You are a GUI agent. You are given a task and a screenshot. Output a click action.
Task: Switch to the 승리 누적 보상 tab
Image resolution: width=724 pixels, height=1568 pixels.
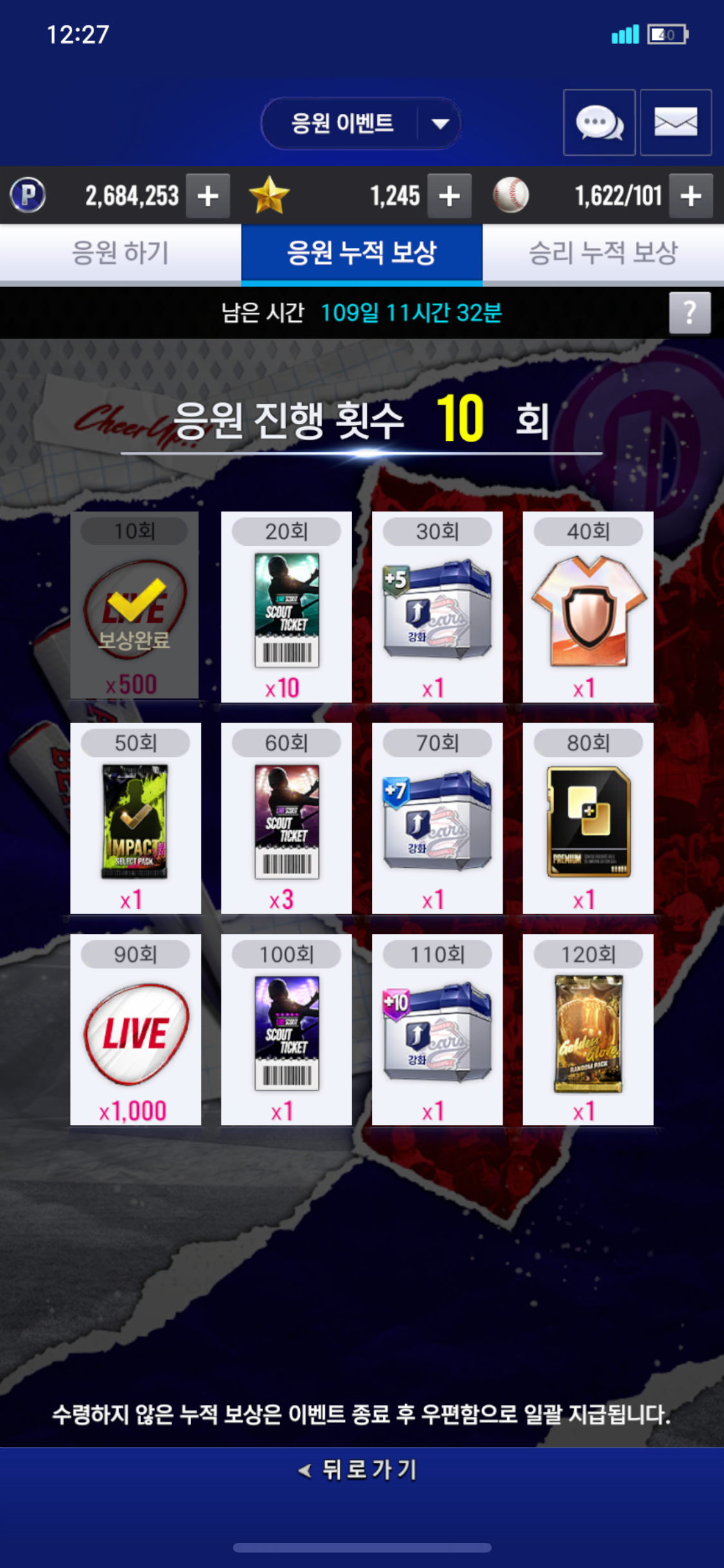[603, 253]
